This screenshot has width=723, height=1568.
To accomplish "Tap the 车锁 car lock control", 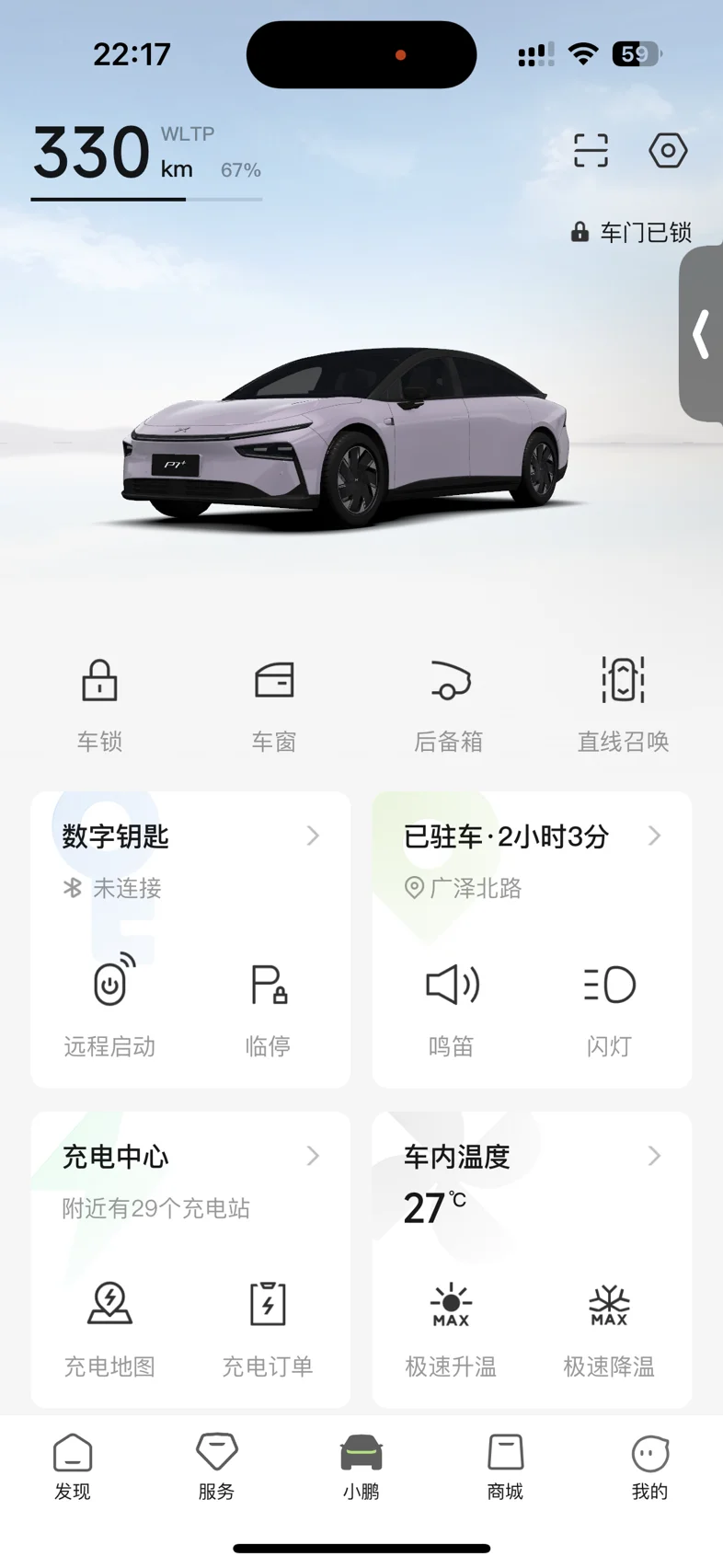I will pyautogui.click(x=99, y=706).
